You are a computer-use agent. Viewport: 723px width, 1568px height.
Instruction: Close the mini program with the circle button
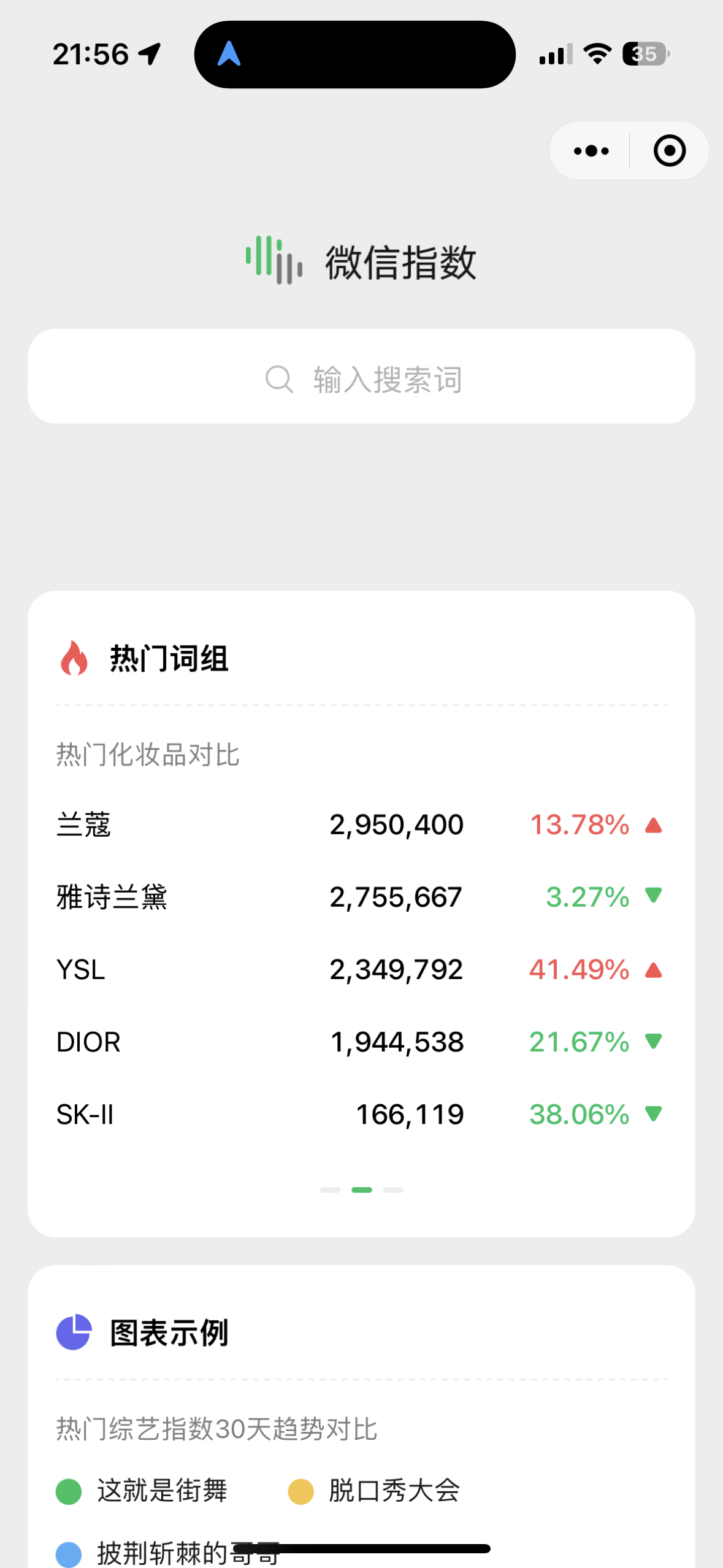pyautogui.click(x=669, y=151)
